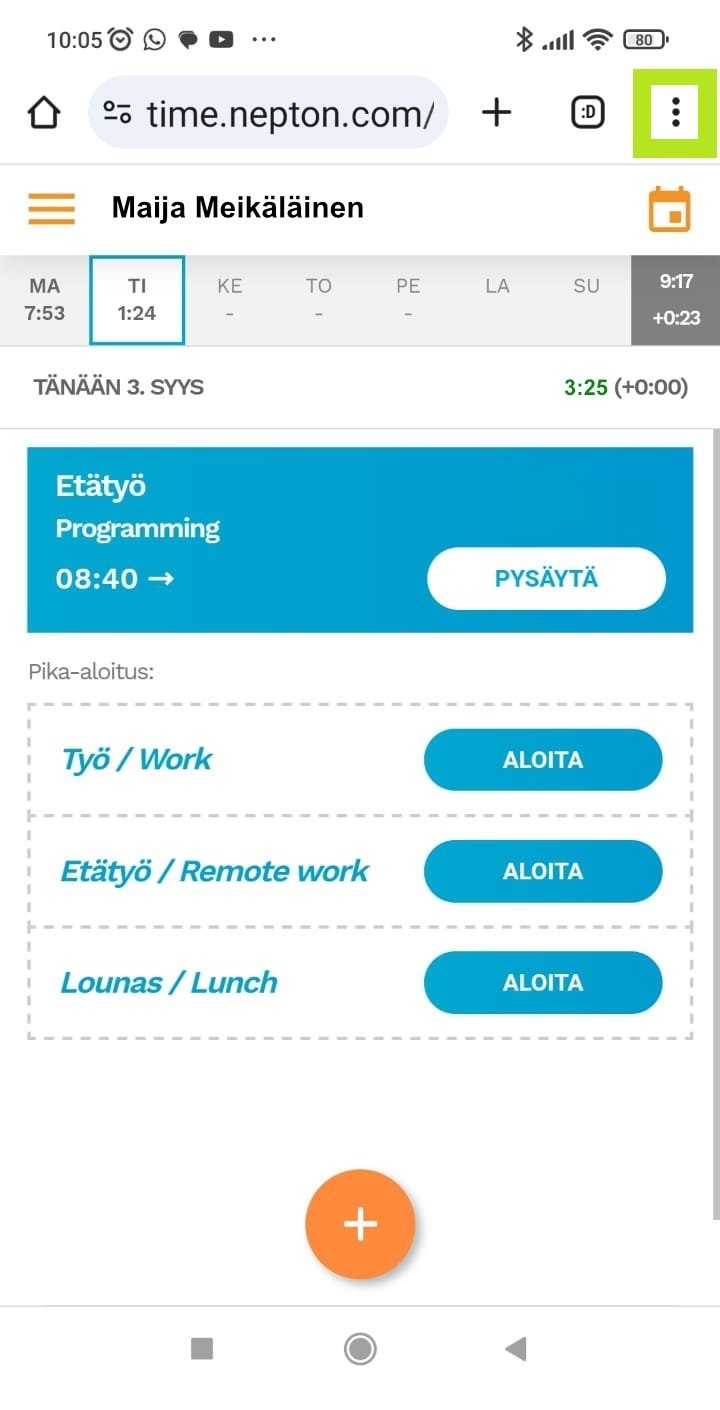Switch to Friday (PE)

(408, 300)
